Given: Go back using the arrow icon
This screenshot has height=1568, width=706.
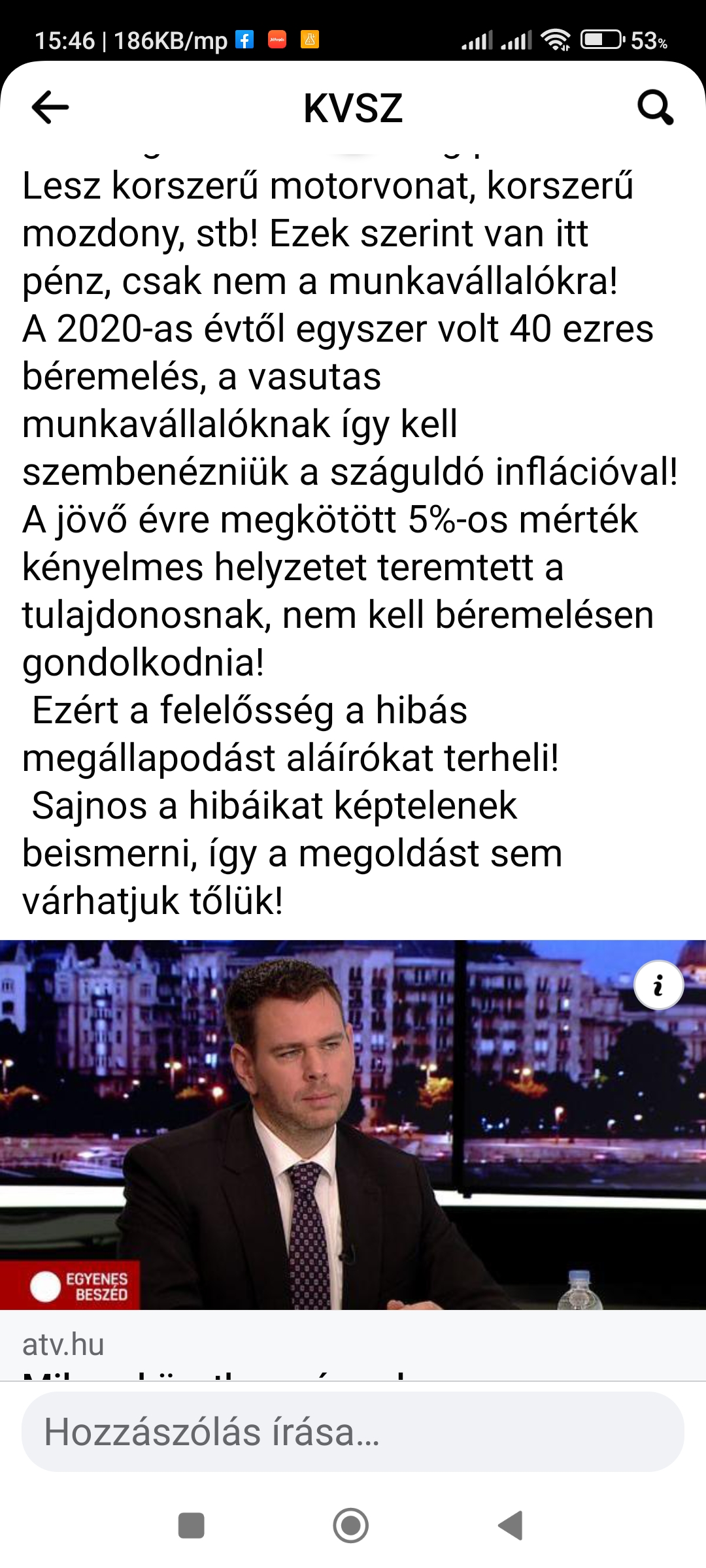Looking at the screenshot, I should (x=50, y=107).
